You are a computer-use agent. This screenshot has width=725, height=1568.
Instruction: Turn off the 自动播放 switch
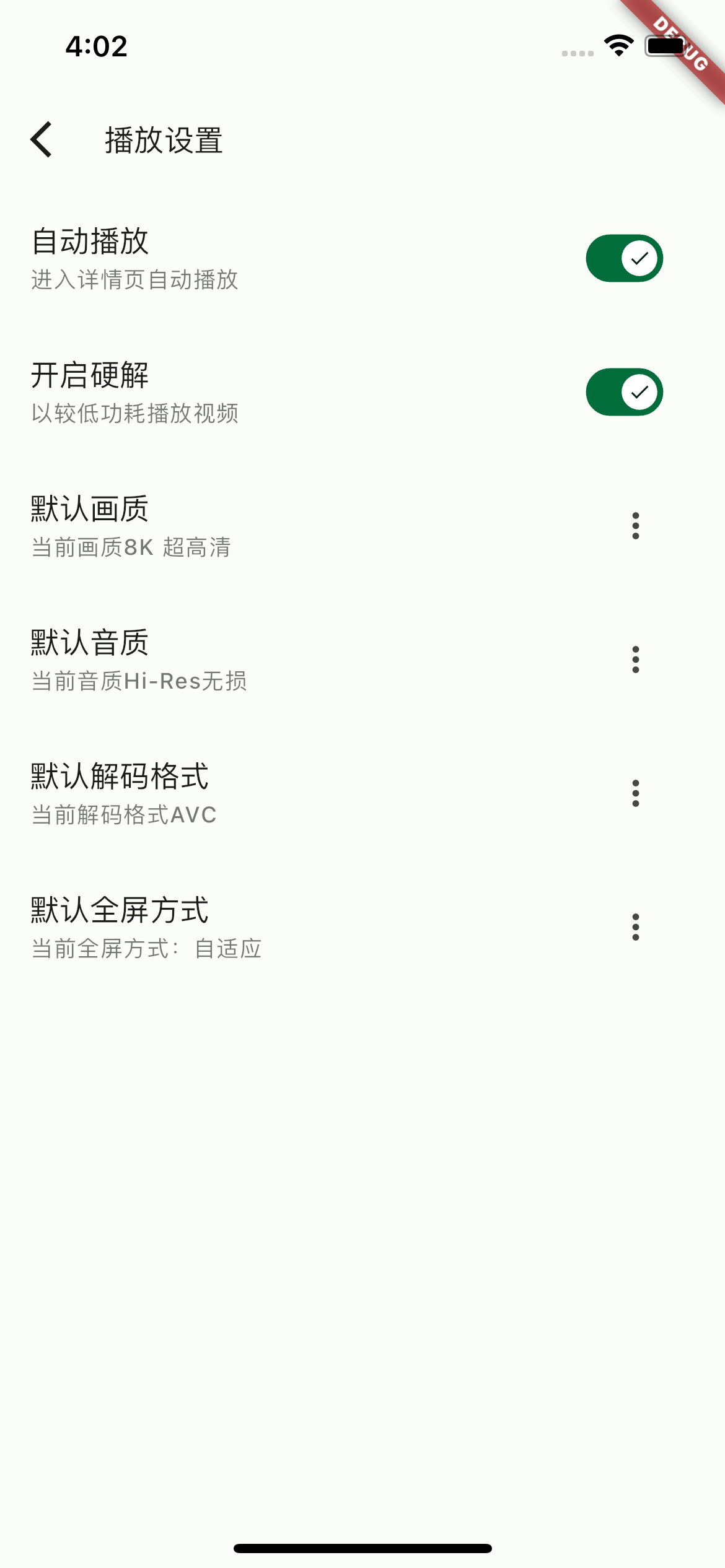point(624,258)
